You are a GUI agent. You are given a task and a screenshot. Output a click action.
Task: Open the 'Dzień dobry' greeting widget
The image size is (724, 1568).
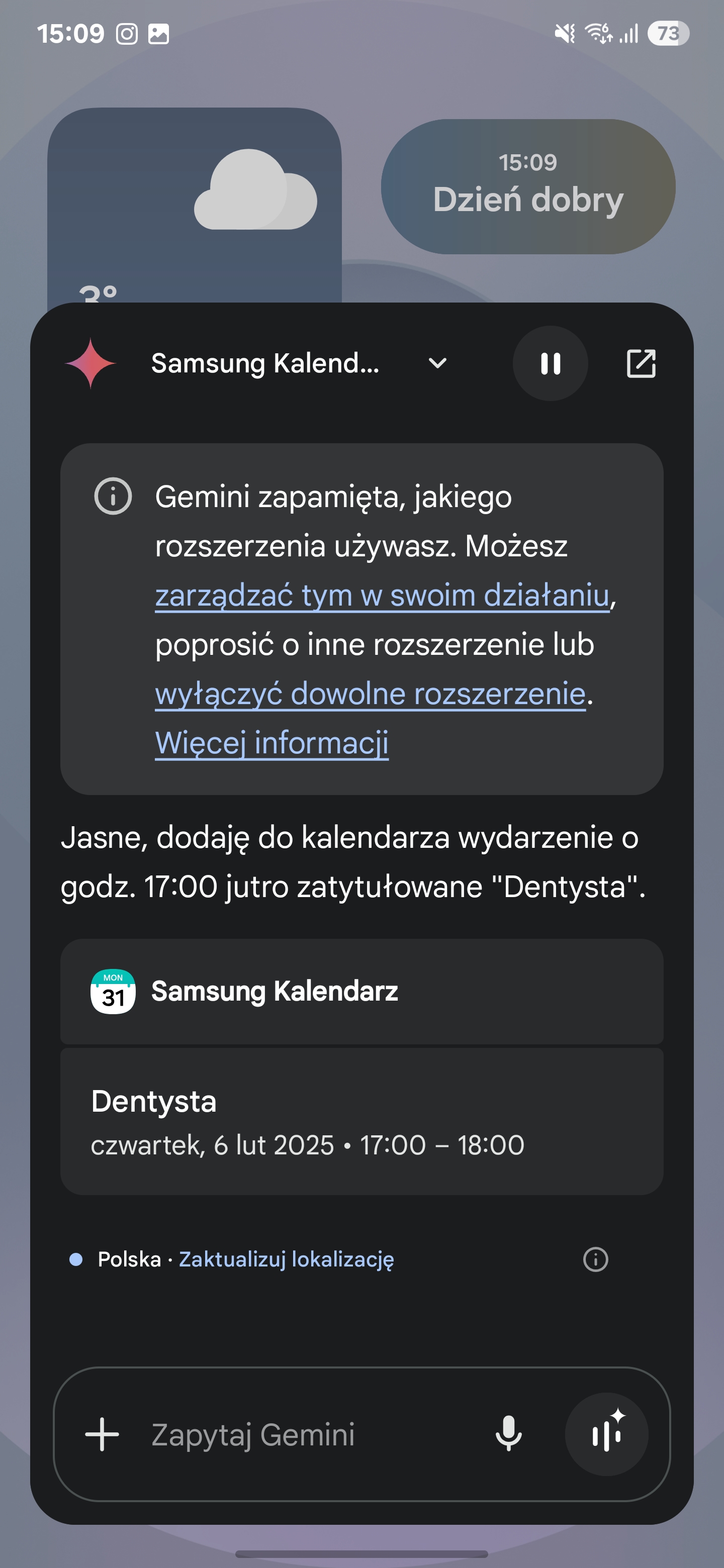click(x=528, y=187)
